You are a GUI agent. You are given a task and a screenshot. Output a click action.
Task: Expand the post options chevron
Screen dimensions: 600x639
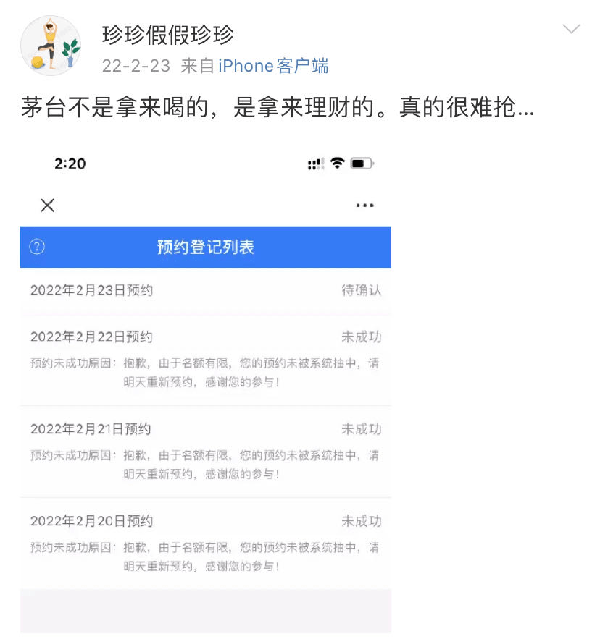(x=571, y=30)
